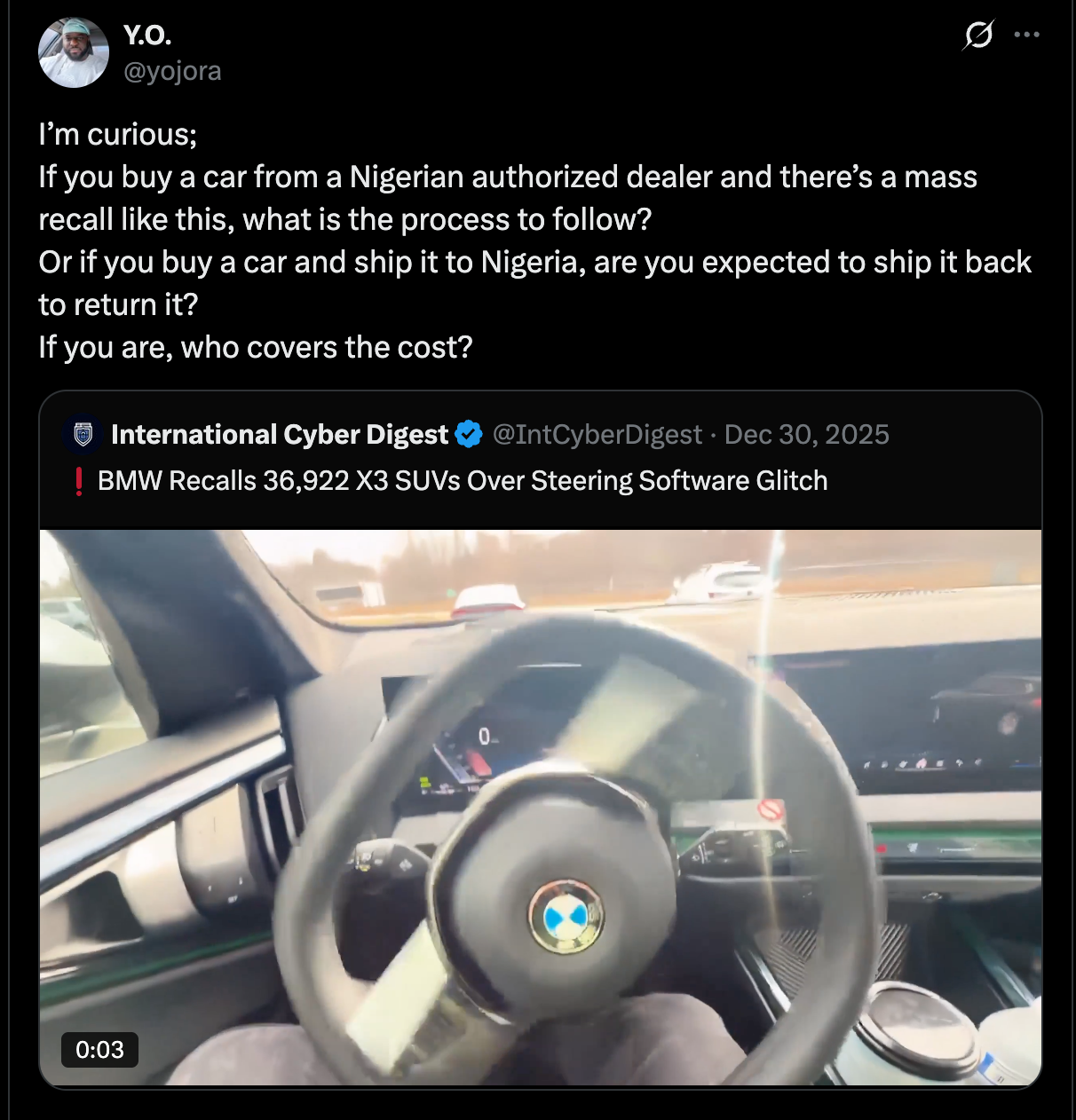Open the three-dot overflow menu

click(1026, 35)
